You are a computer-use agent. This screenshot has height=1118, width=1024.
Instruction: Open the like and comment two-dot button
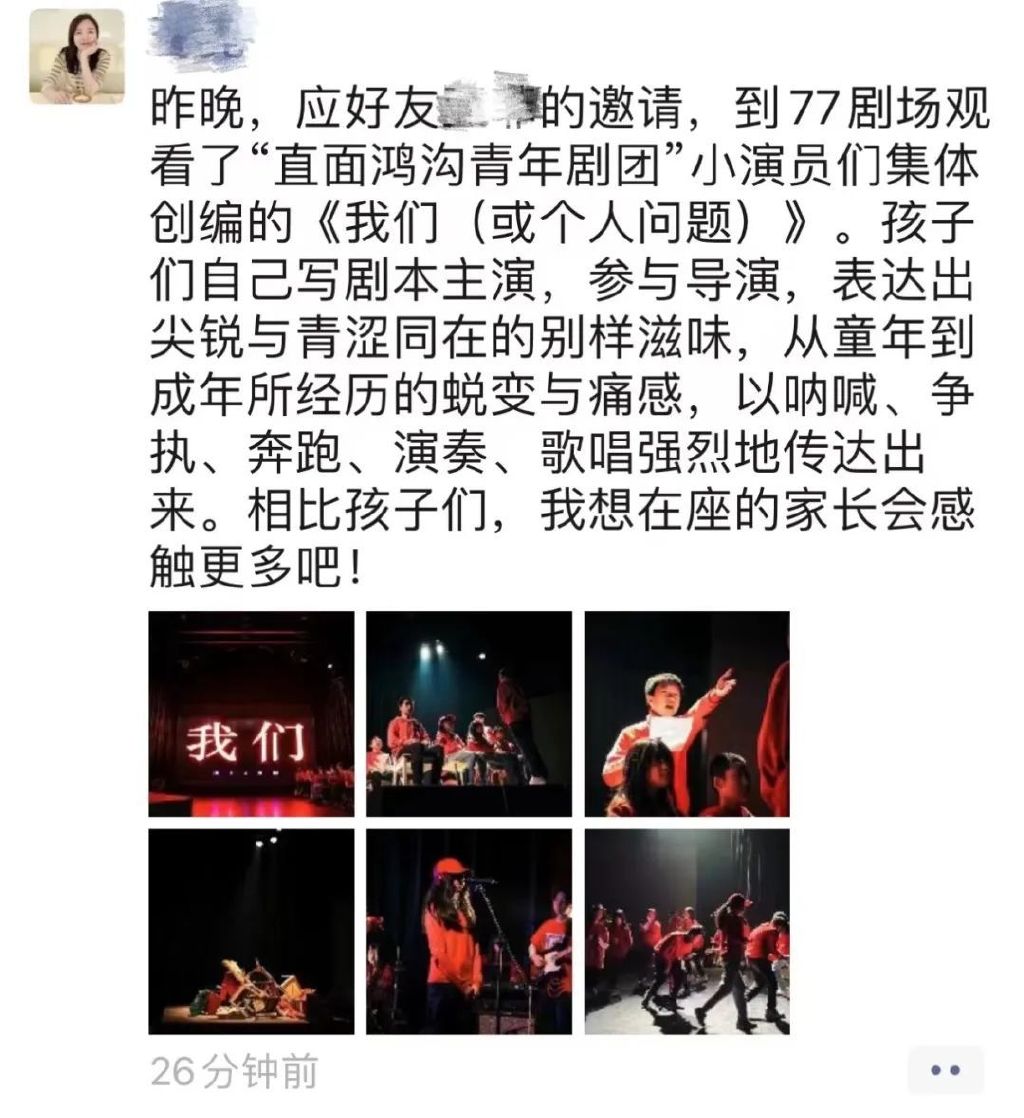pyautogui.click(x=945, y=1070)
